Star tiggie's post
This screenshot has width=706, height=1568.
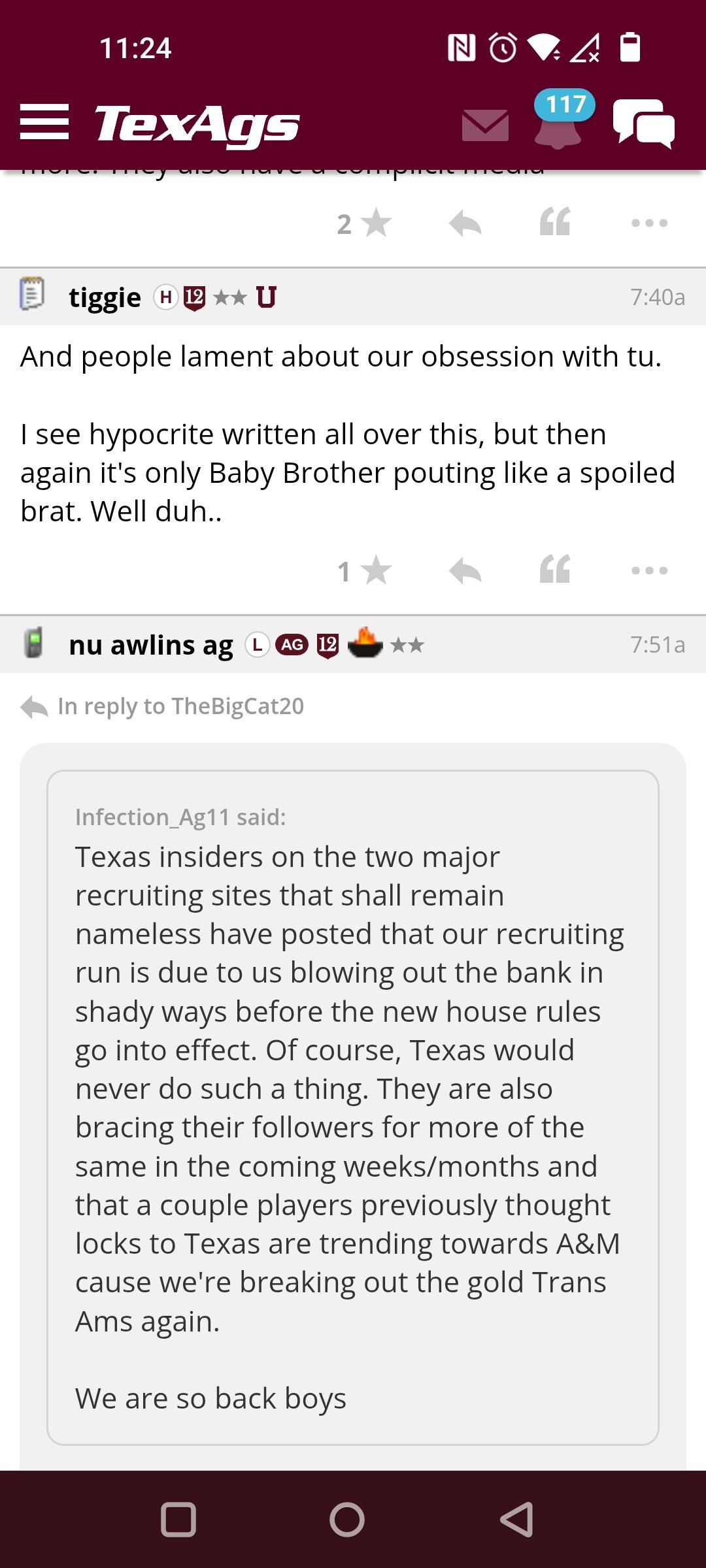pyautogui.click(x=365, y=571)
